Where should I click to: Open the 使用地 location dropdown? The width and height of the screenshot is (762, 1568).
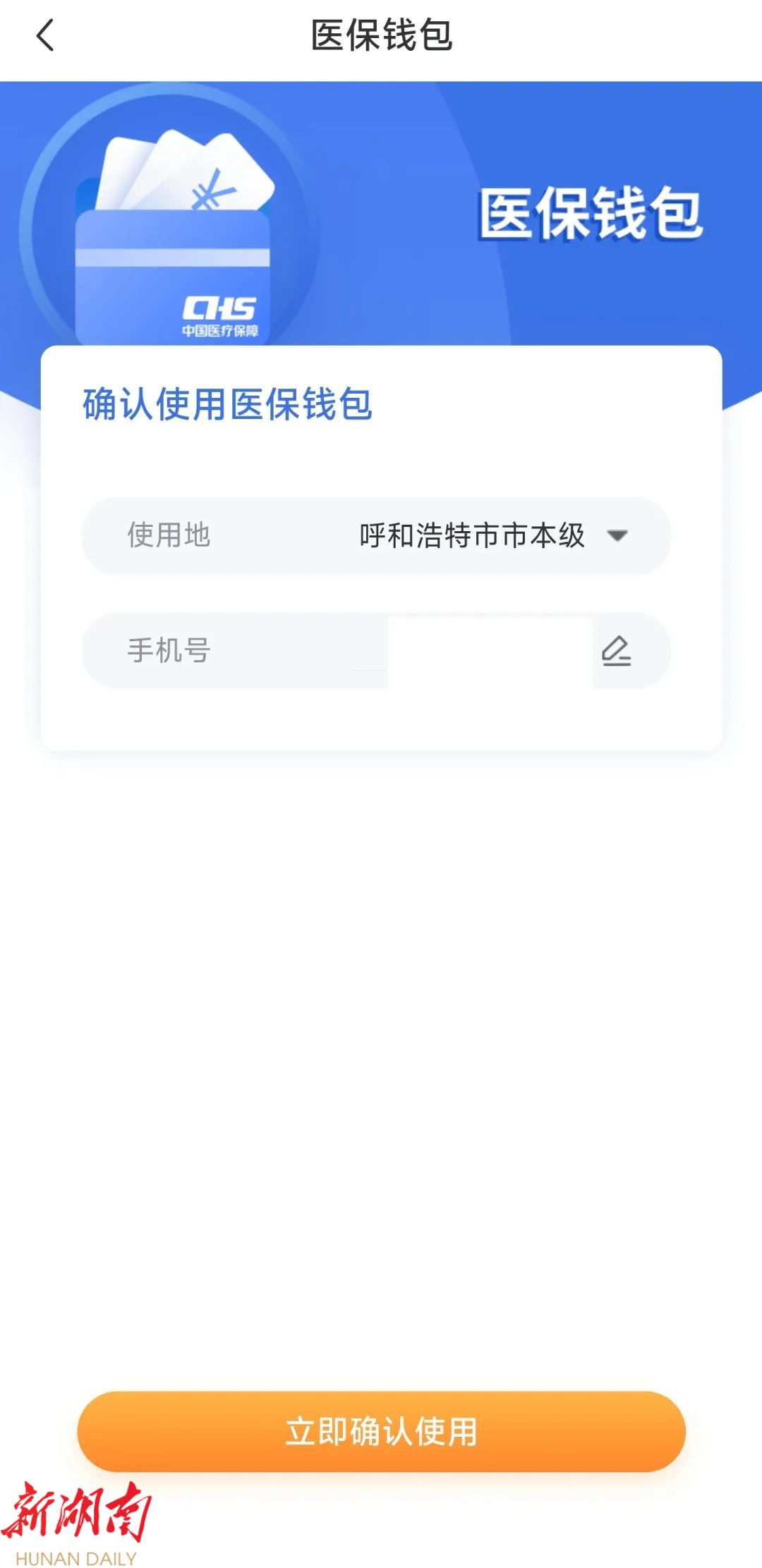(615, 536)
